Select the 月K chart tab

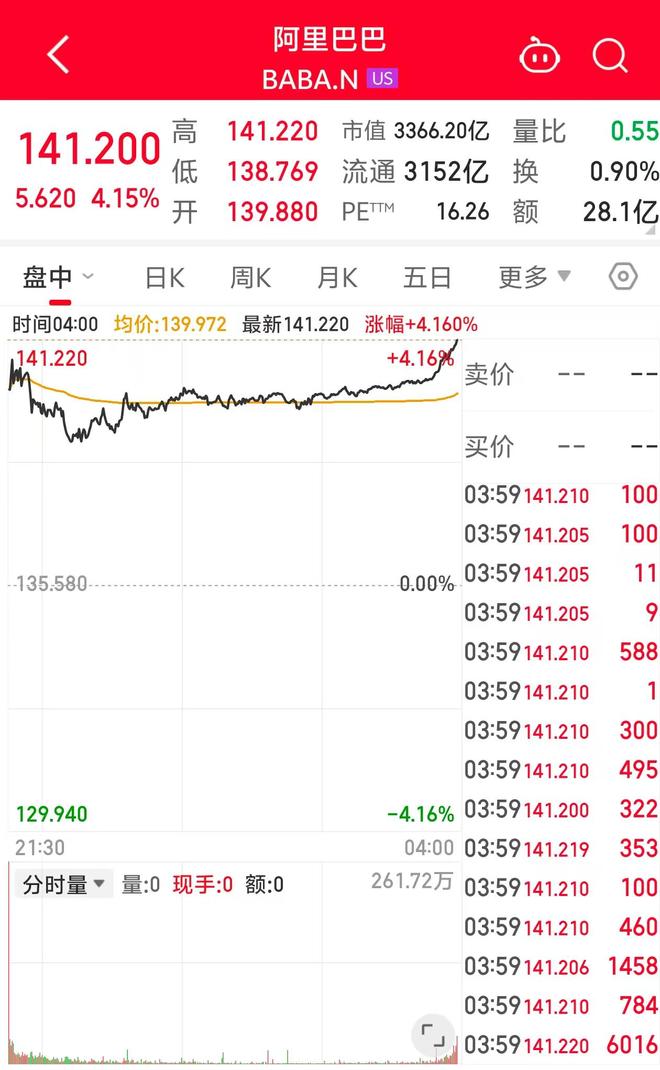(x=337, y=278)
